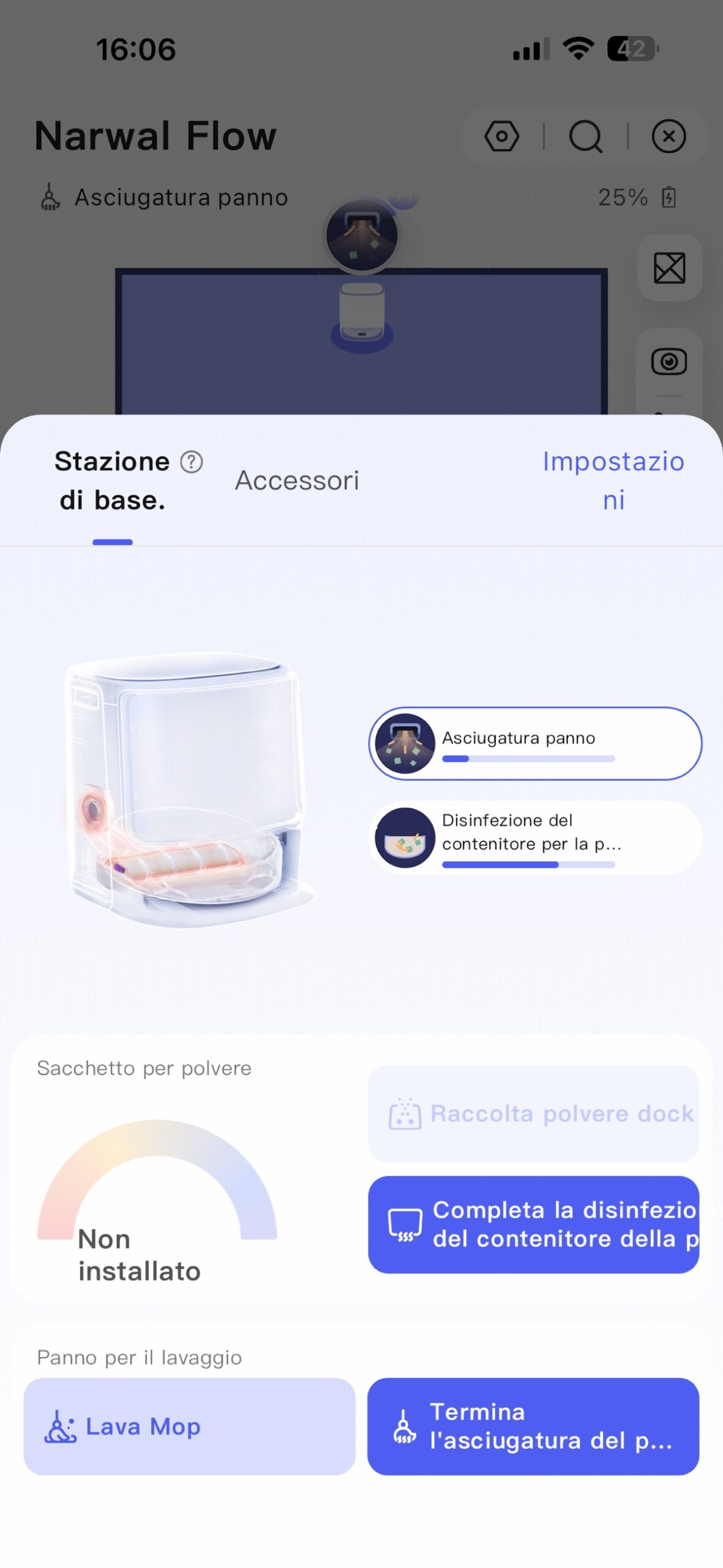
Task: Tap the help icon next to Stazione
Action: click(x=192, y=462)
